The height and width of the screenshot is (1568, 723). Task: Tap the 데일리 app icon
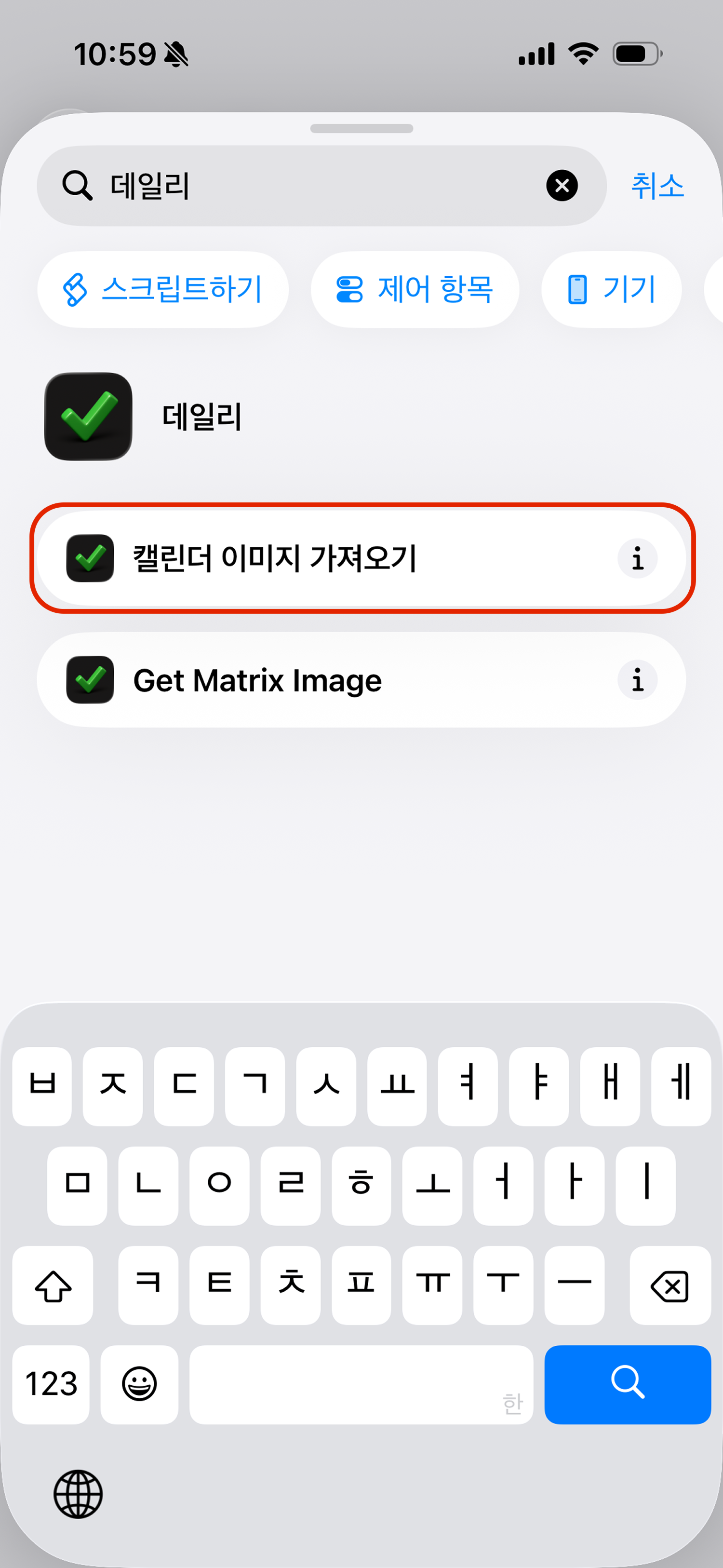pyautogui.click(x=88, y=416)
